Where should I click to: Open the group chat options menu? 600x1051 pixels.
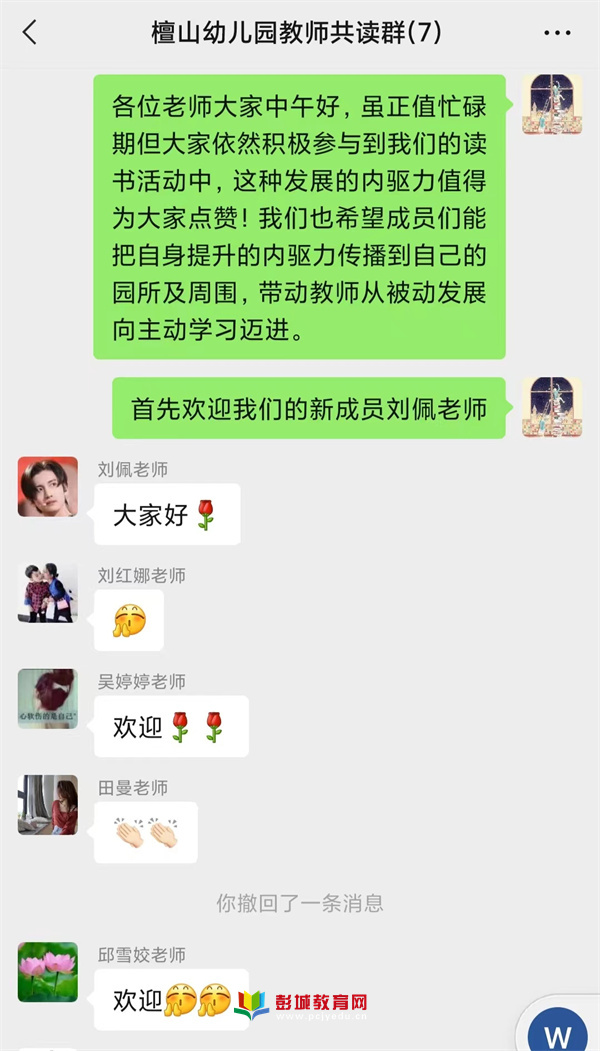557,33
